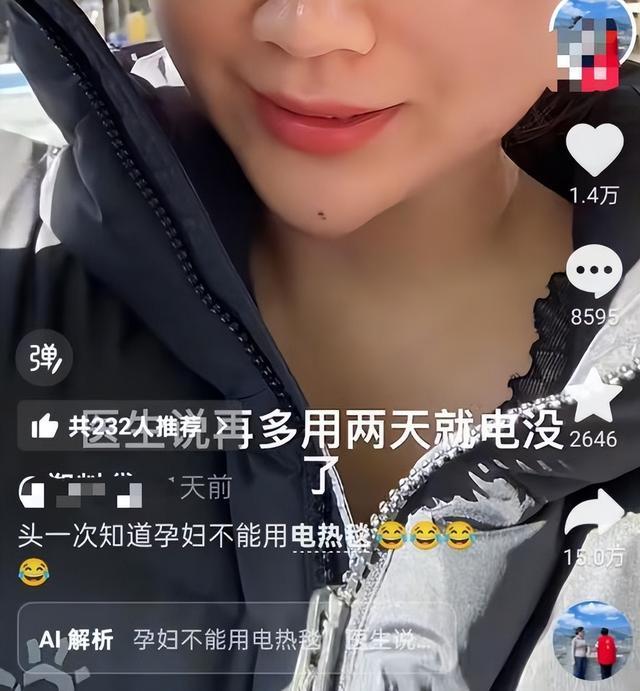The image size is (640, 691).
Task: Open the spinning music disc thumbnail
Action: click(x=593, y=640)
